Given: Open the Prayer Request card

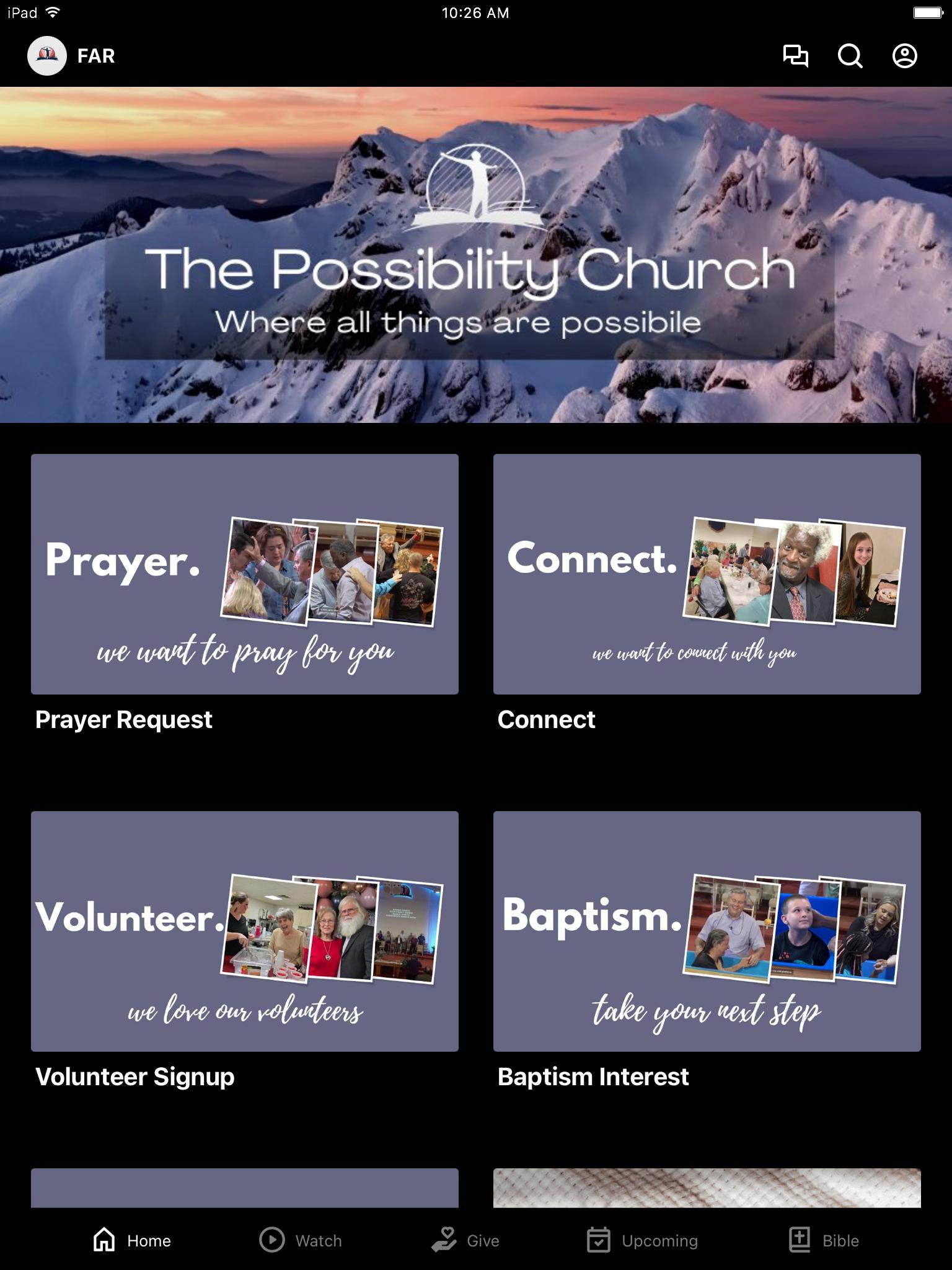Looking at the screenshot, I should (245, 574).
